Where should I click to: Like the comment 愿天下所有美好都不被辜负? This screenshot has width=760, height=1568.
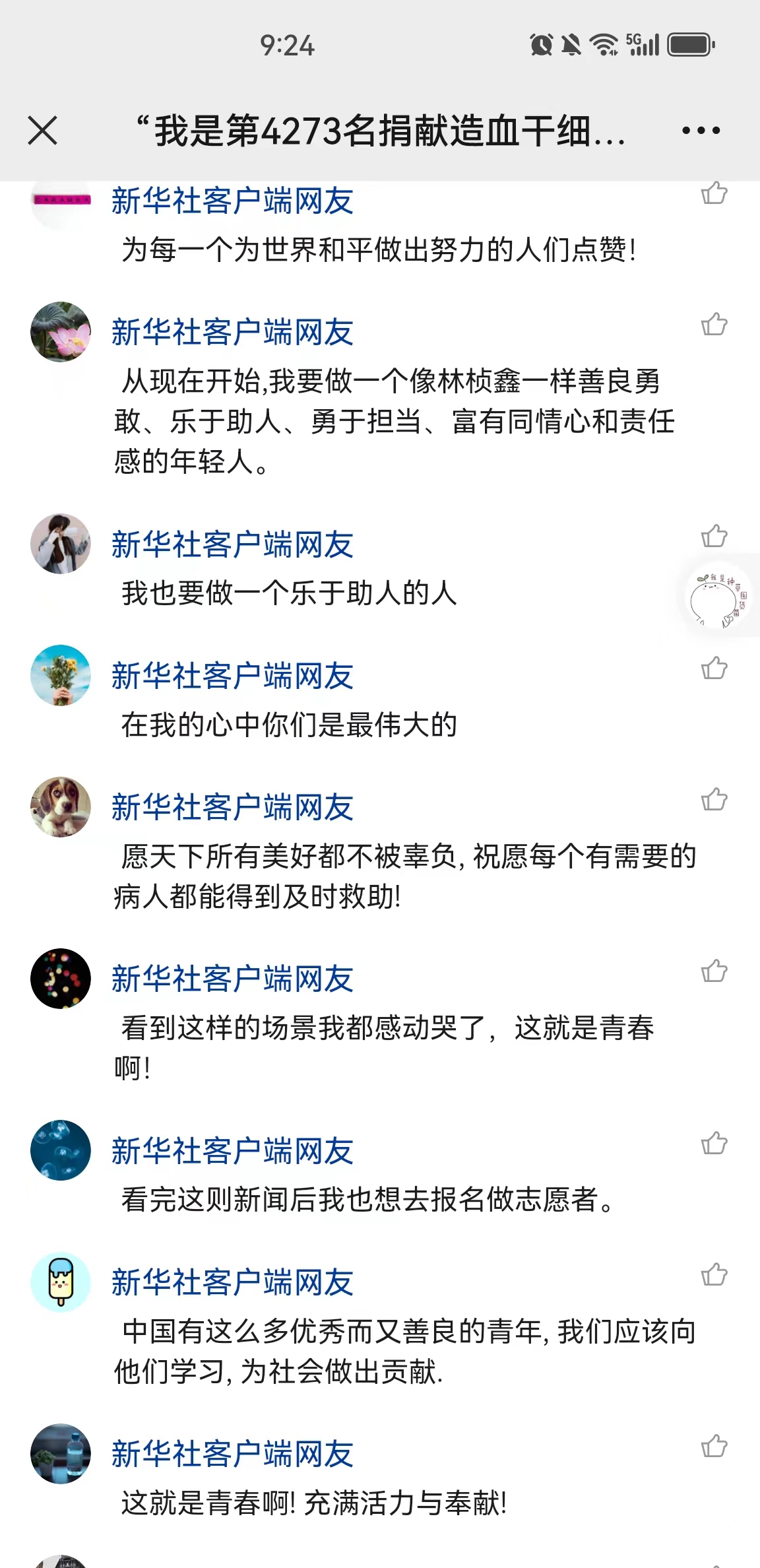714,799
